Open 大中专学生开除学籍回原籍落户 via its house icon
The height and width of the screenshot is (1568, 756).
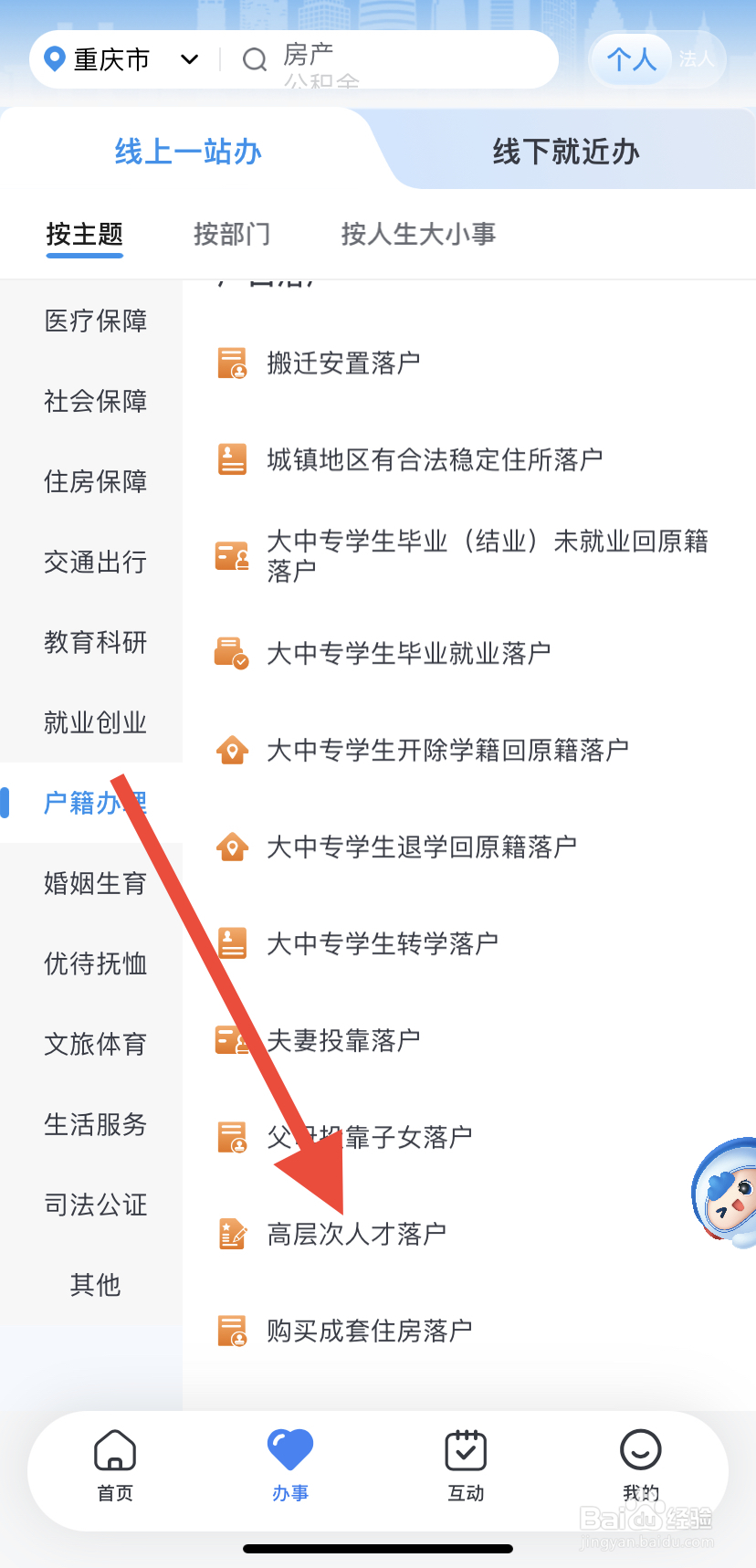[231, 749]
